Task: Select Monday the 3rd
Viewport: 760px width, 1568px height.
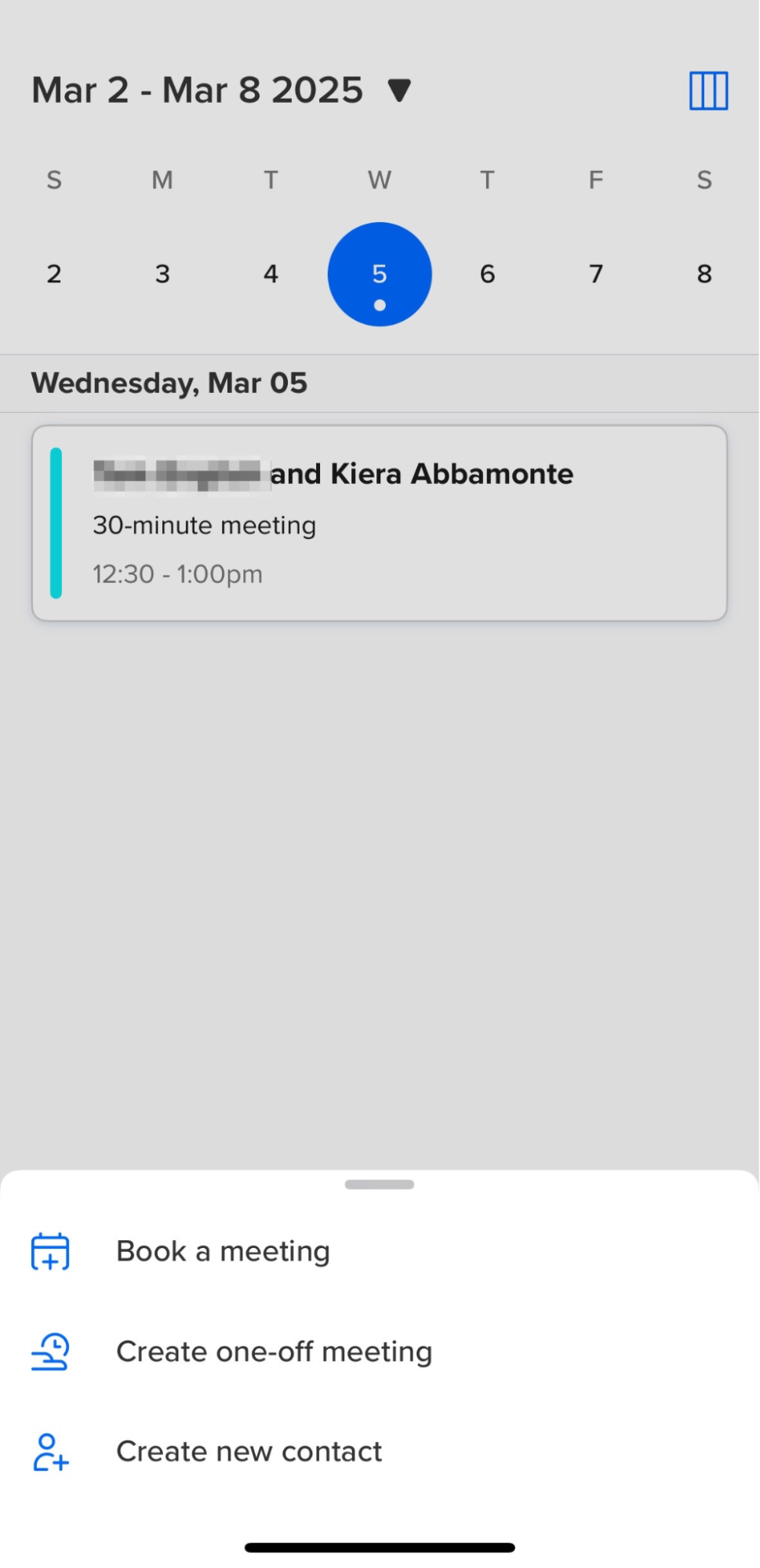Action: point(162,274)
